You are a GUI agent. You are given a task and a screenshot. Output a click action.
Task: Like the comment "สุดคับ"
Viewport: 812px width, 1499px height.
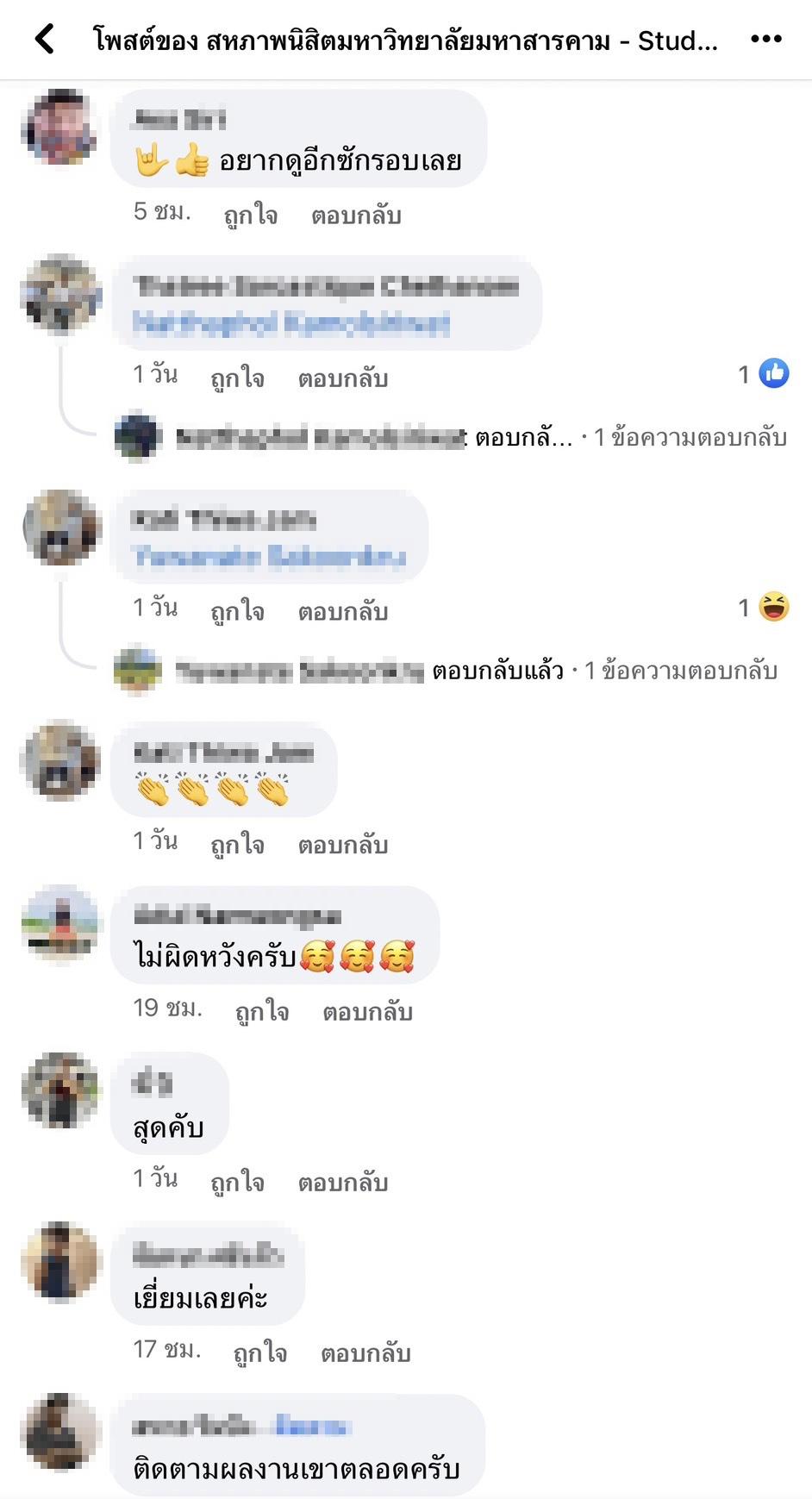[x=237, y=1182]
